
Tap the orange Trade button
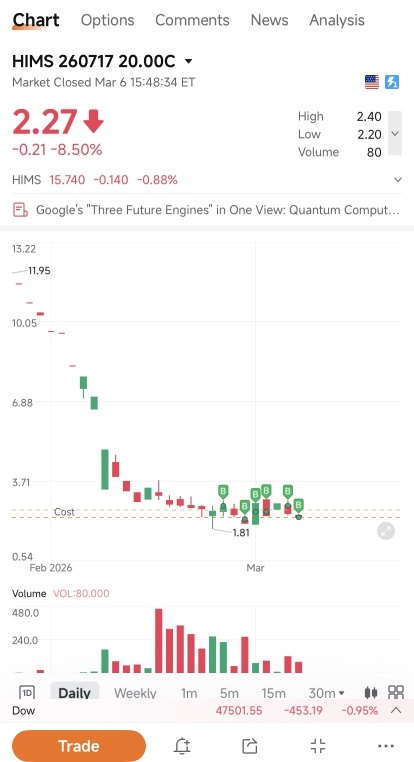tap(79, 745)
